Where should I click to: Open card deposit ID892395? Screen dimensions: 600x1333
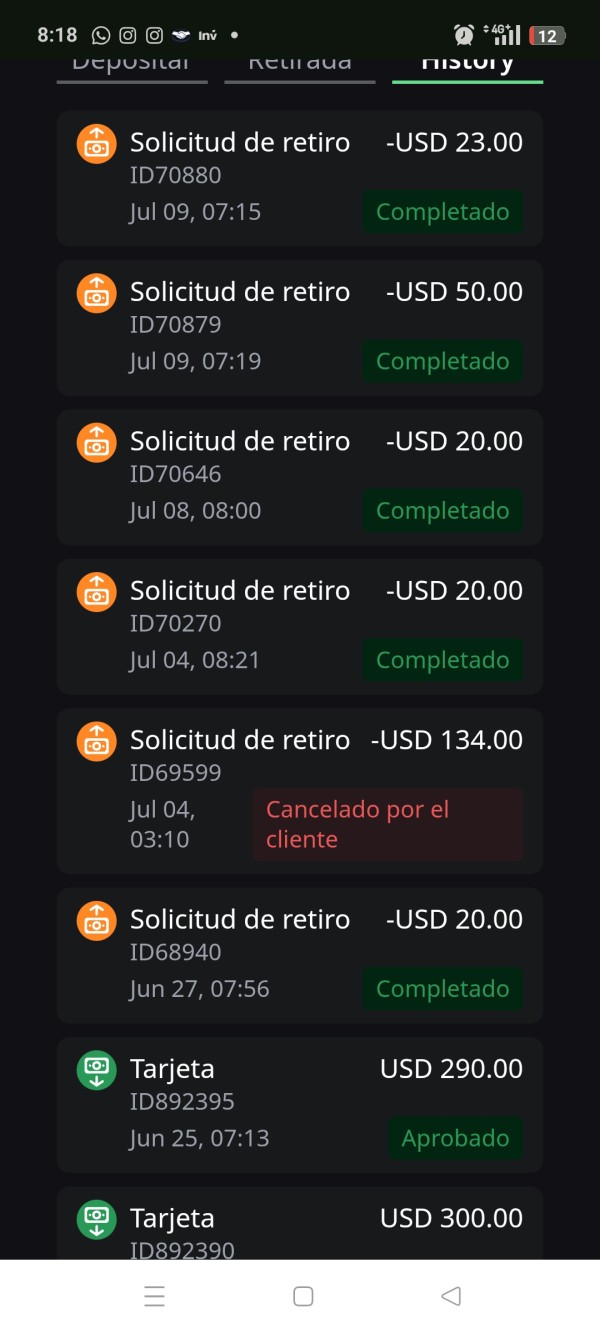click(300, 1105)
